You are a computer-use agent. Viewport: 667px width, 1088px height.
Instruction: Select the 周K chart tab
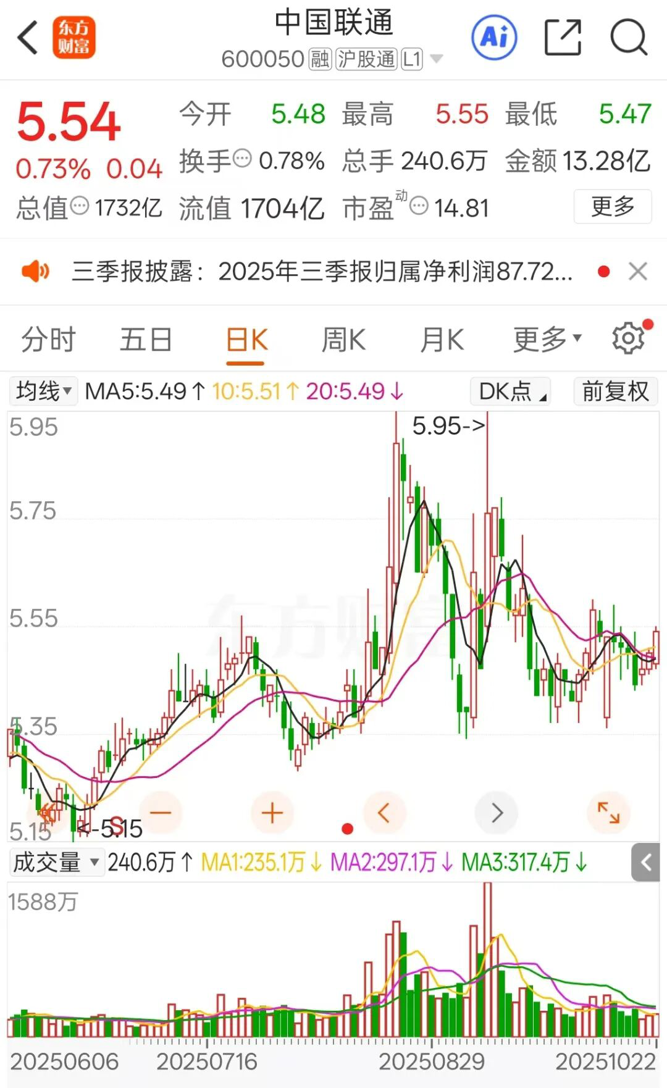coord(343,340)
